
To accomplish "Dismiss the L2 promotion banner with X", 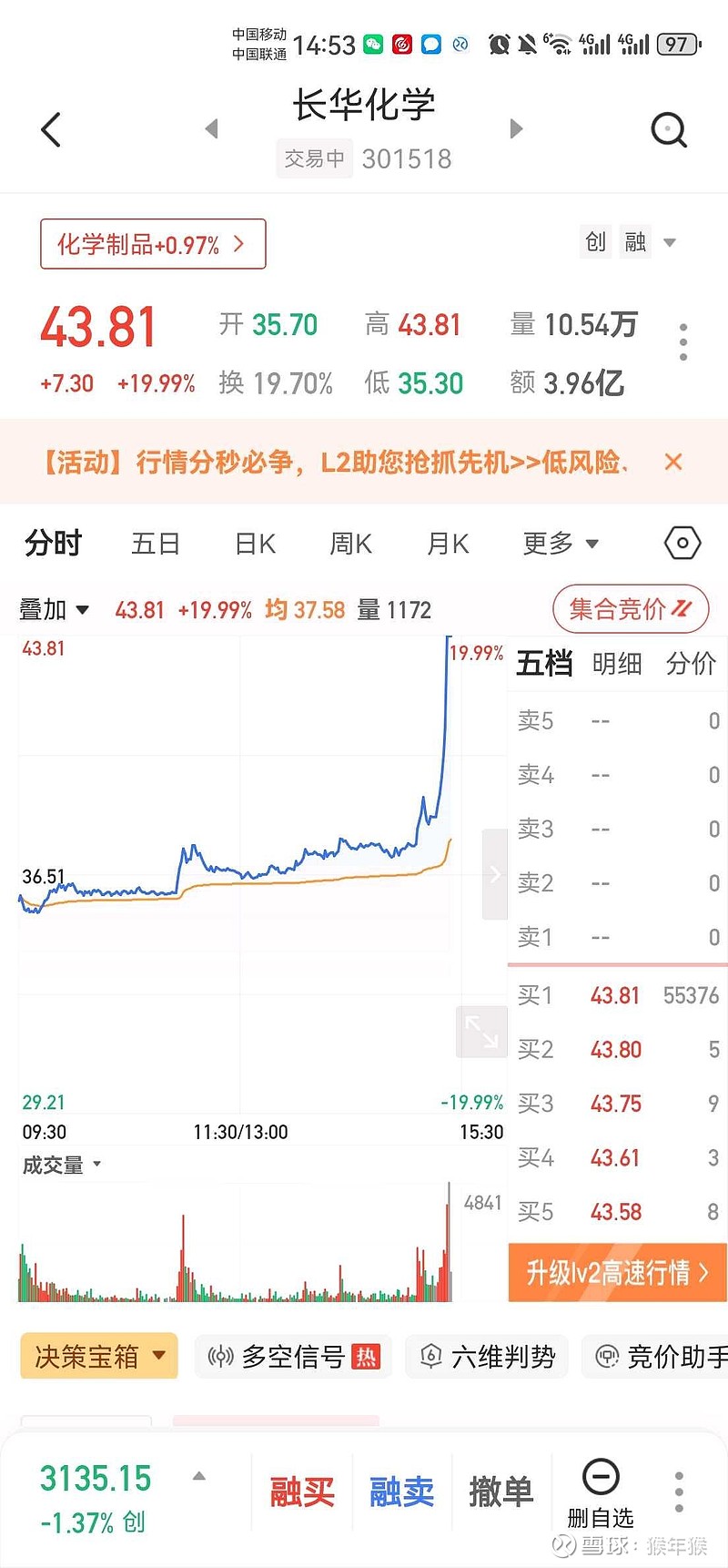I will pyautogui.click(x=673, y=463).
